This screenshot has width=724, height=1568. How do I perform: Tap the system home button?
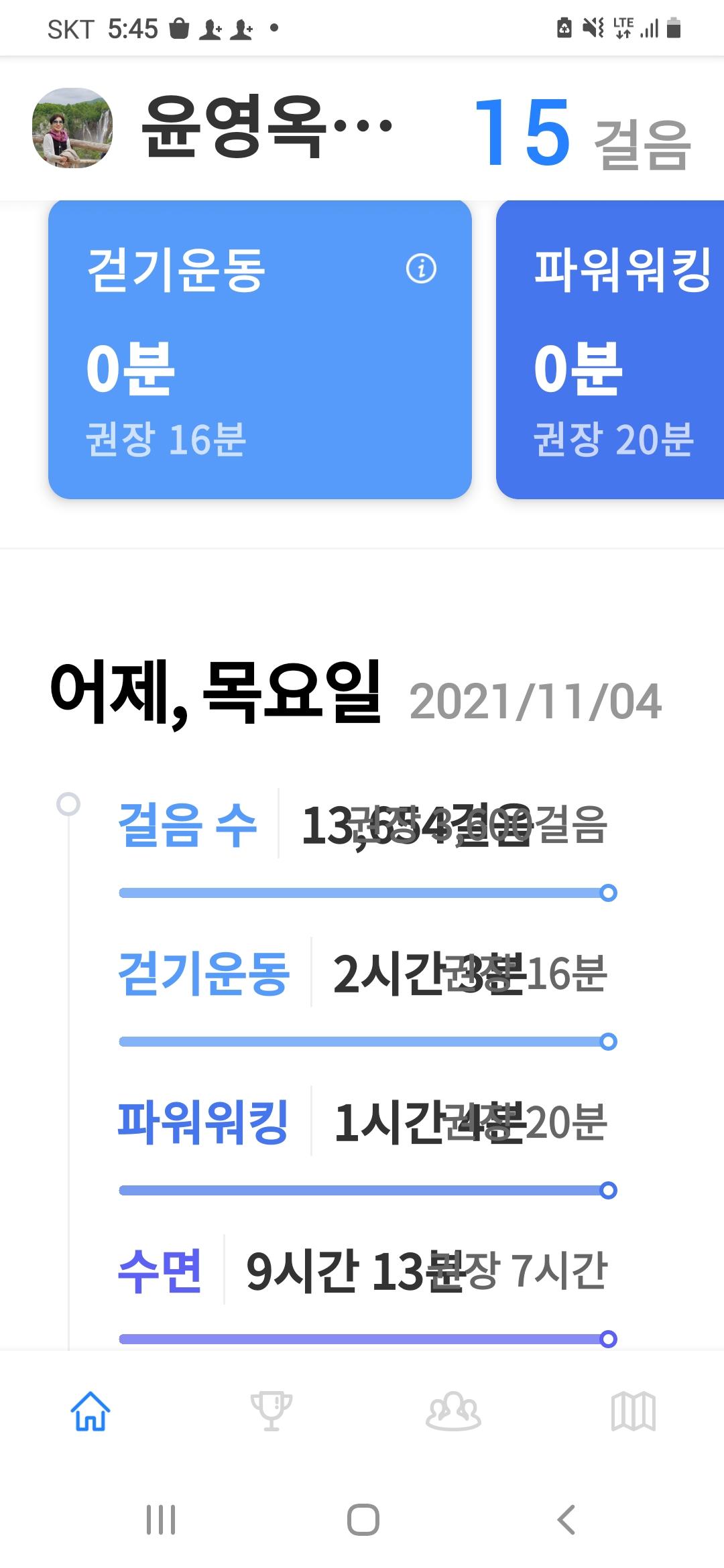(363, 1519)
